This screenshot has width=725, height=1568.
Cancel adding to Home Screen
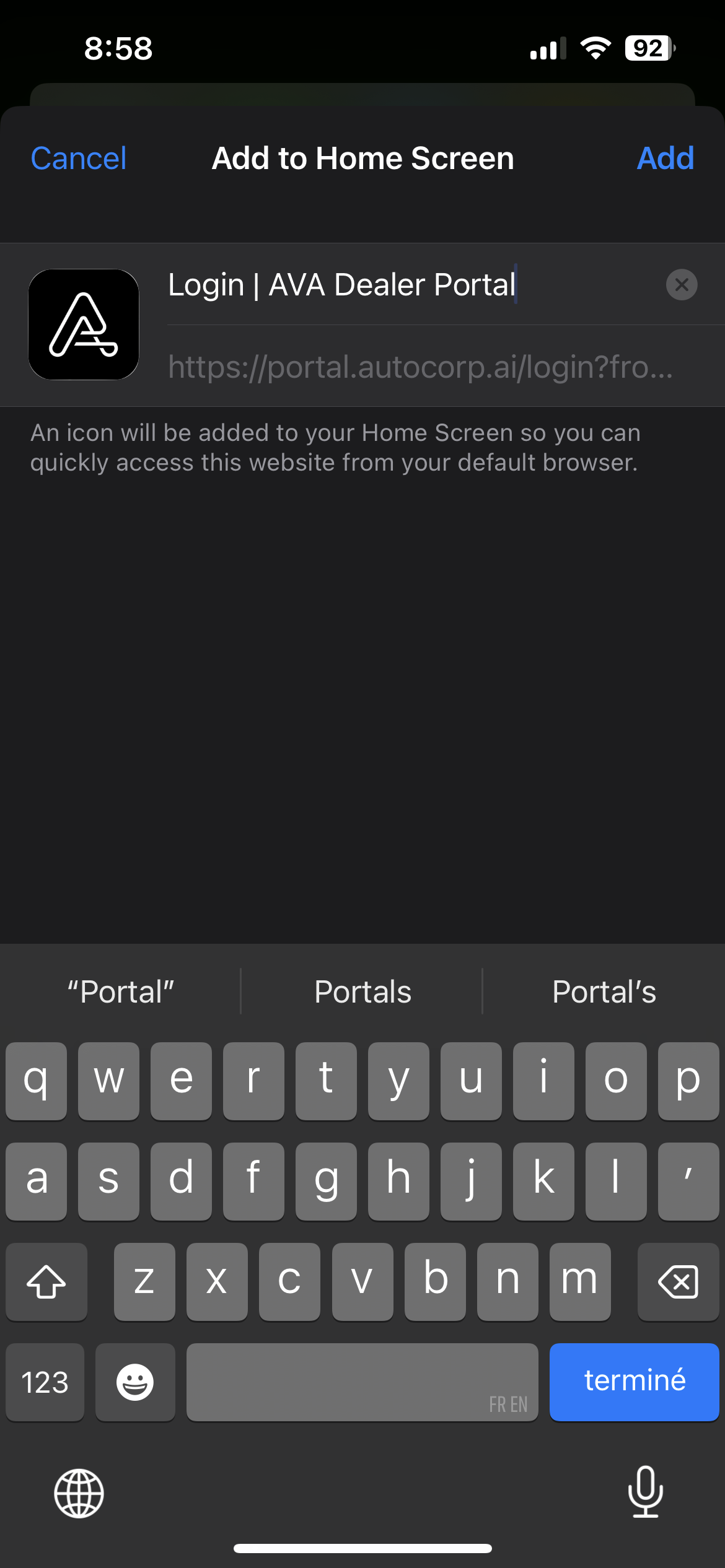point(79,159)
